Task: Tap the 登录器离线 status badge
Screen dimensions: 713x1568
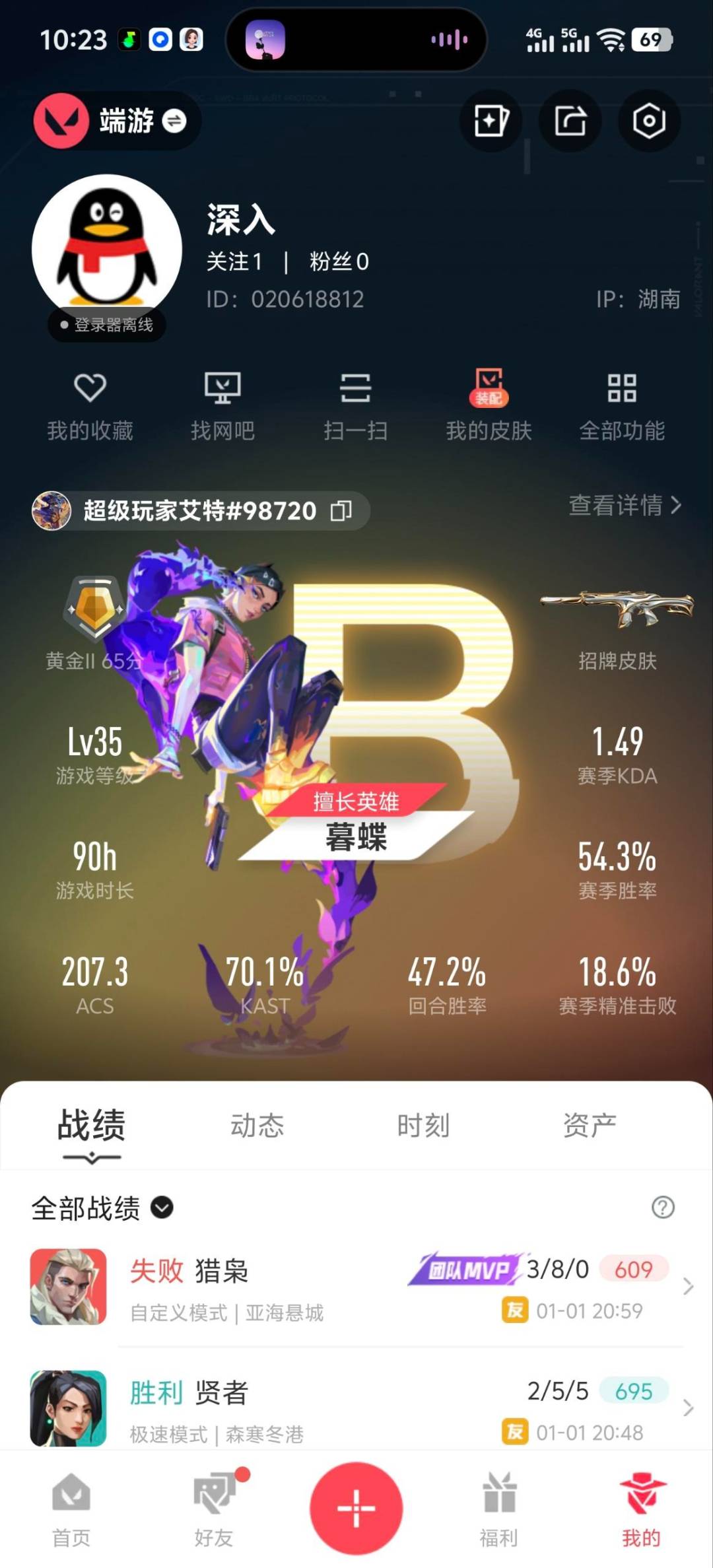Action: (x=105, y=325)
